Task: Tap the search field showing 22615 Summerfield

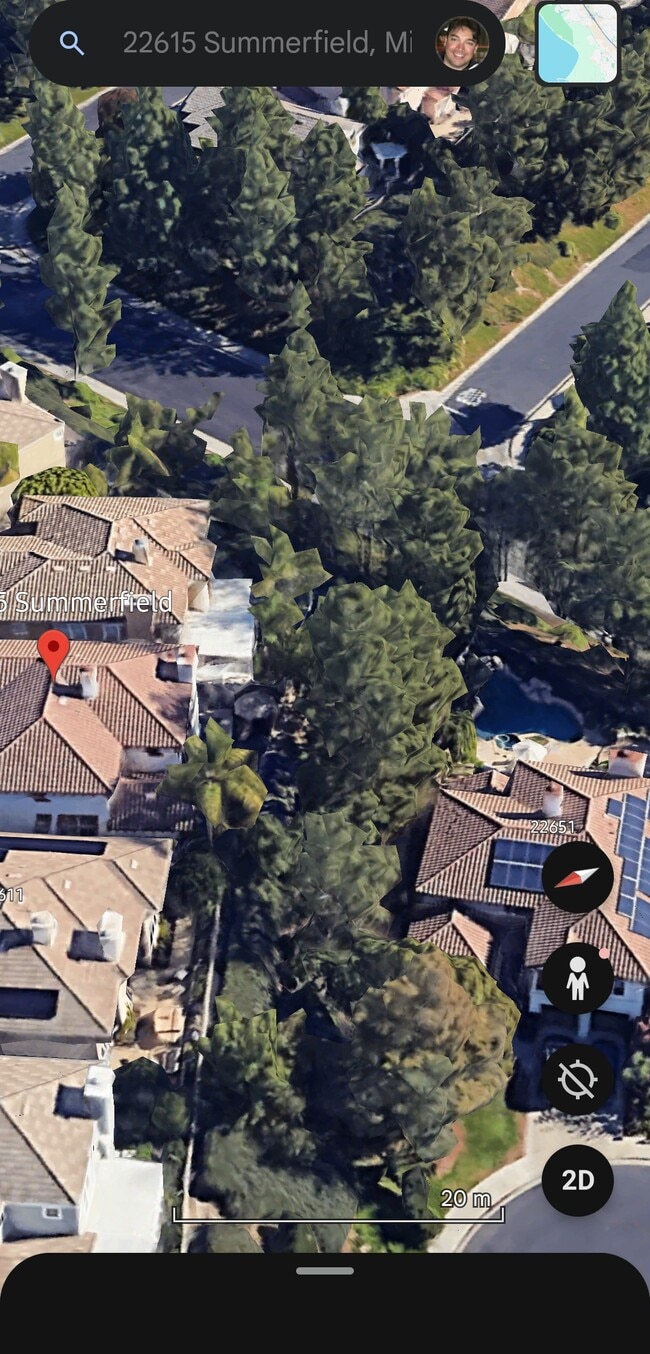Action: (266, 43)
